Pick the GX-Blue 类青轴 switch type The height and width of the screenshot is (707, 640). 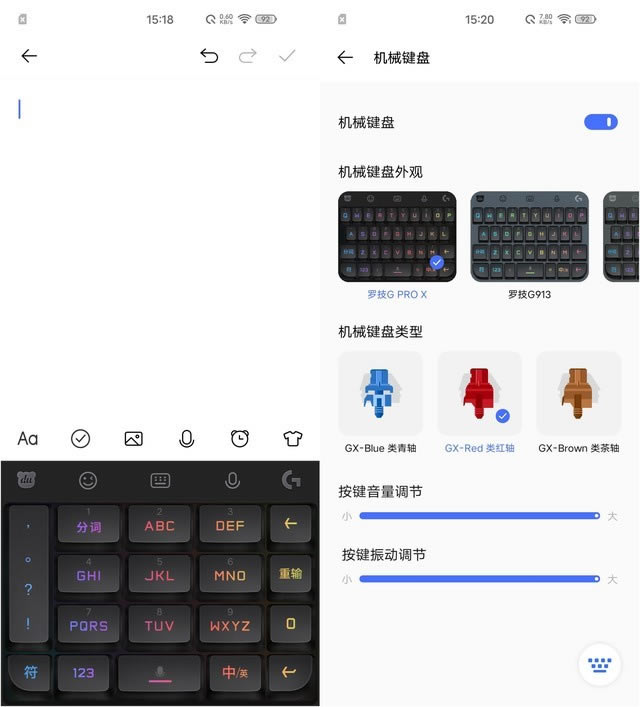380,393
